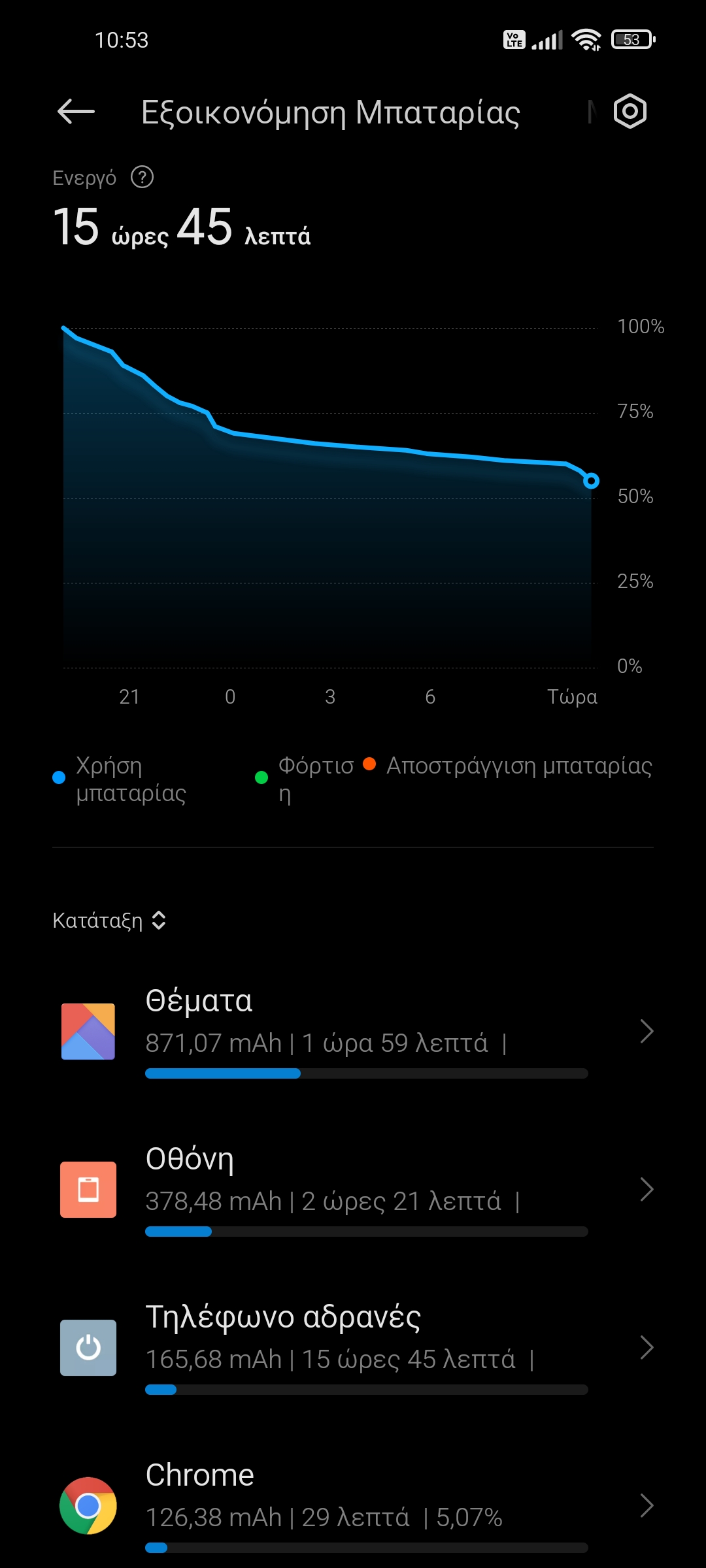This screenshot has height=1568, width=706.
Task: Open Θέματα battery usage details
Action: [353, 1032]
